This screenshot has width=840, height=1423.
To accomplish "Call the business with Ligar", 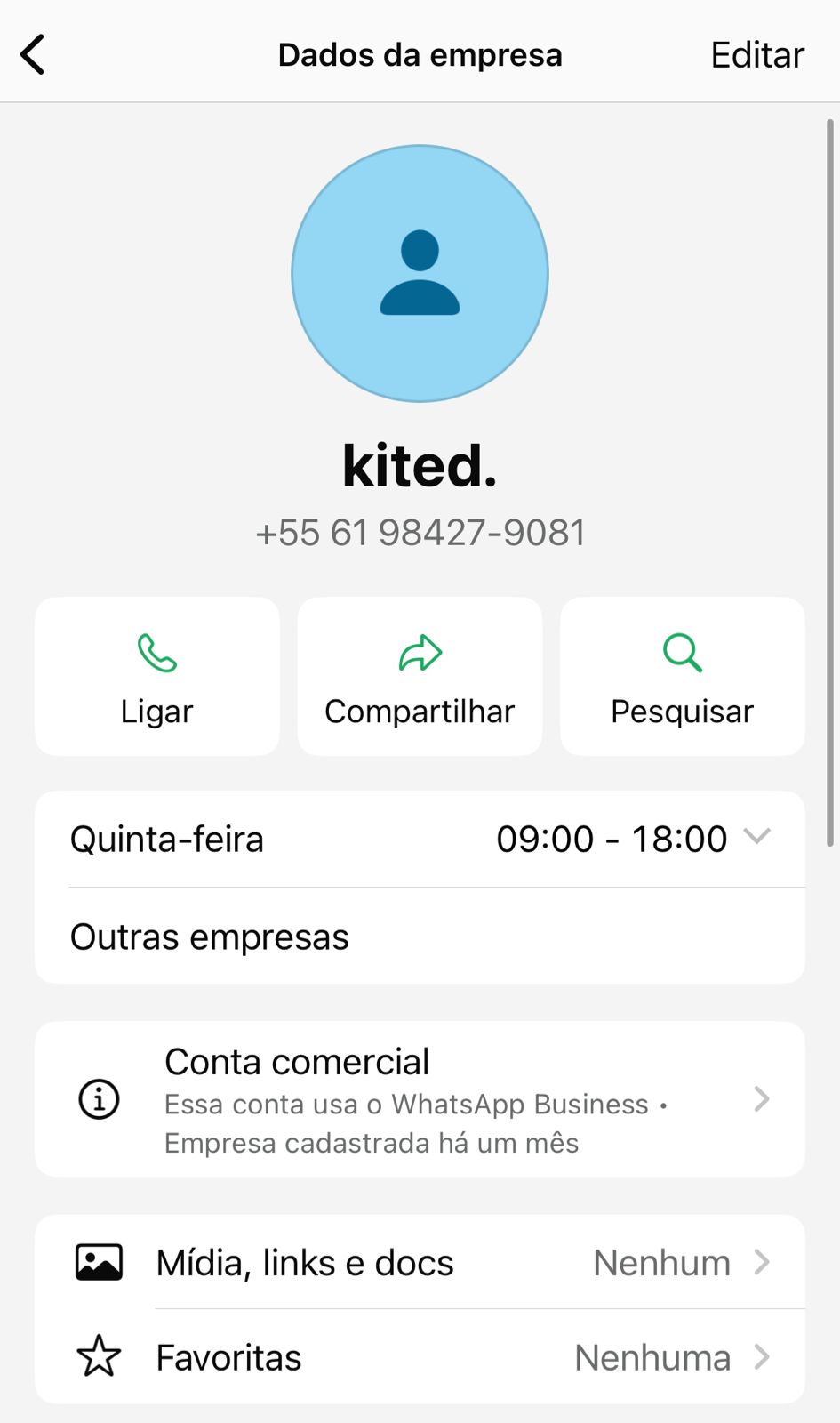I will click(x=157, y=677).
